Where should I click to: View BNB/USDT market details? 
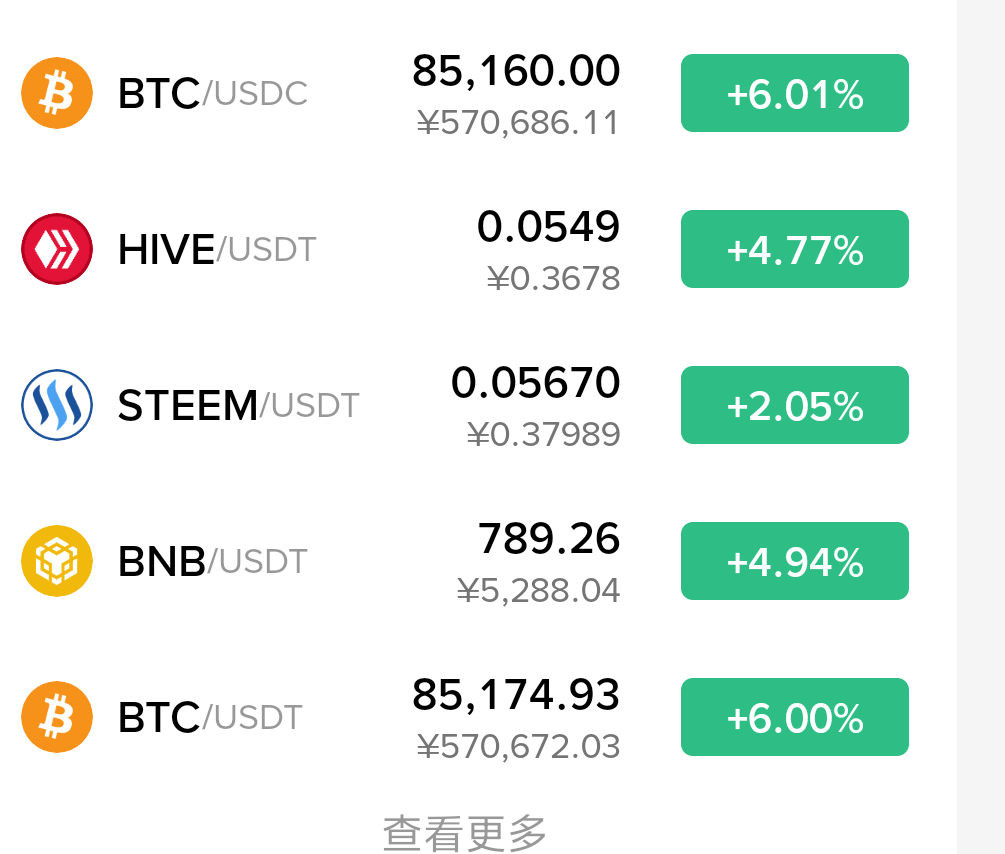478,561
